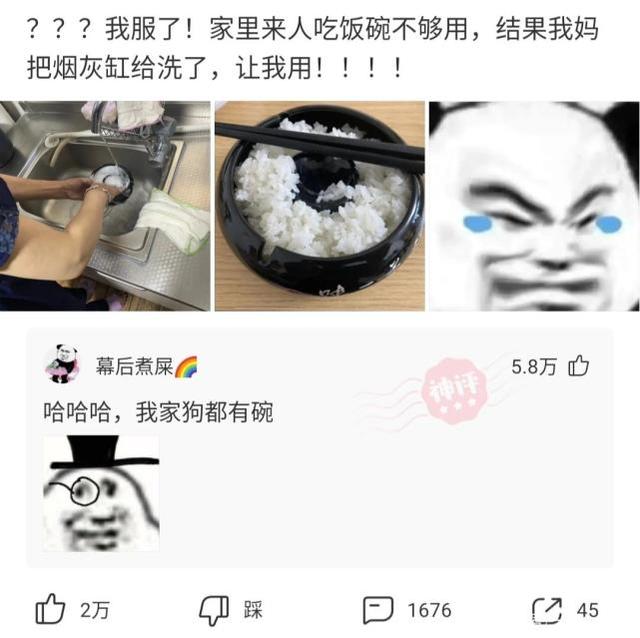The height and width of the screenshot is (638, 640).
Task: View the ashtray rice bowl photo
Action: (x=319, y=205)
